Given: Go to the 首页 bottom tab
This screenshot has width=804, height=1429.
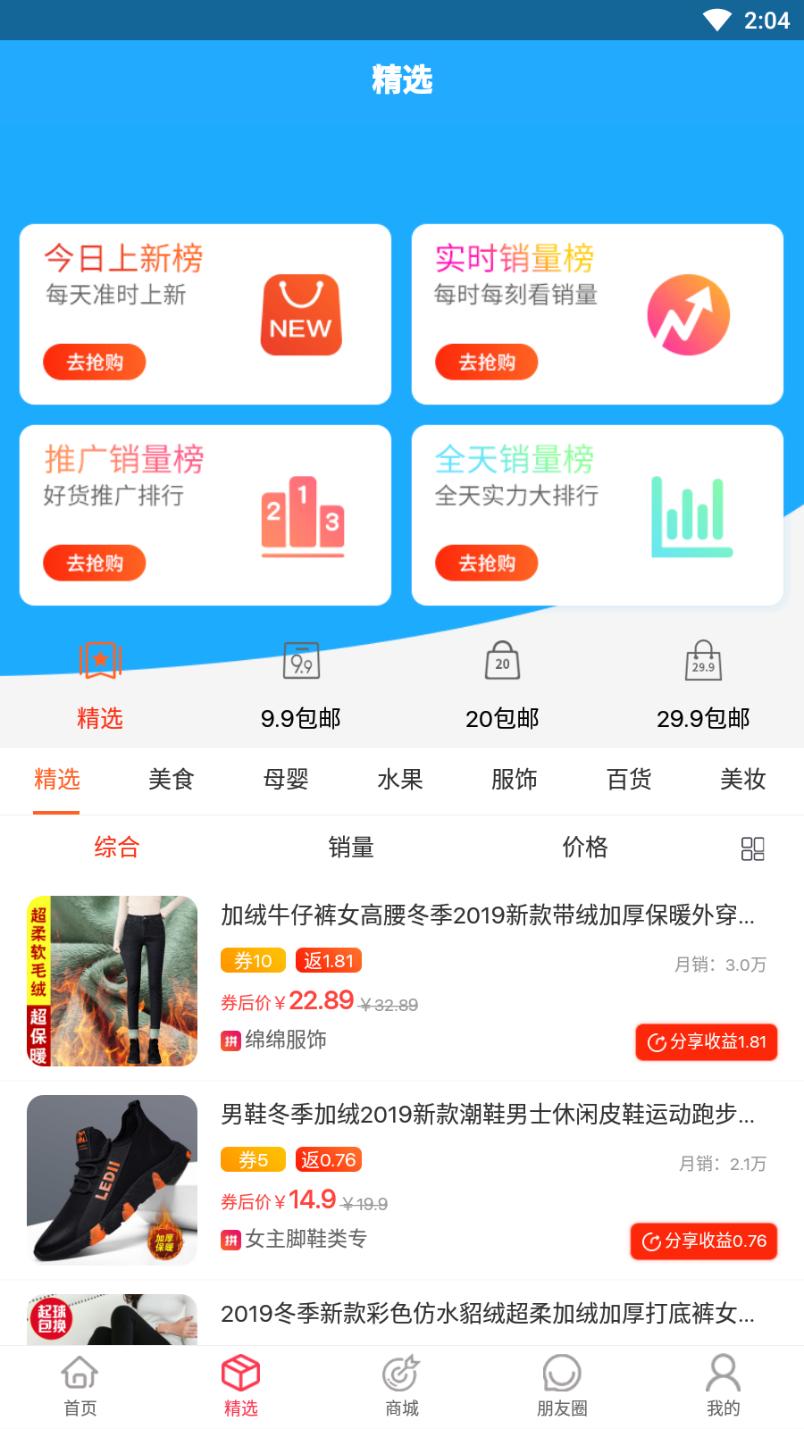Looking at the screenshot, I should coord(80,1386).
